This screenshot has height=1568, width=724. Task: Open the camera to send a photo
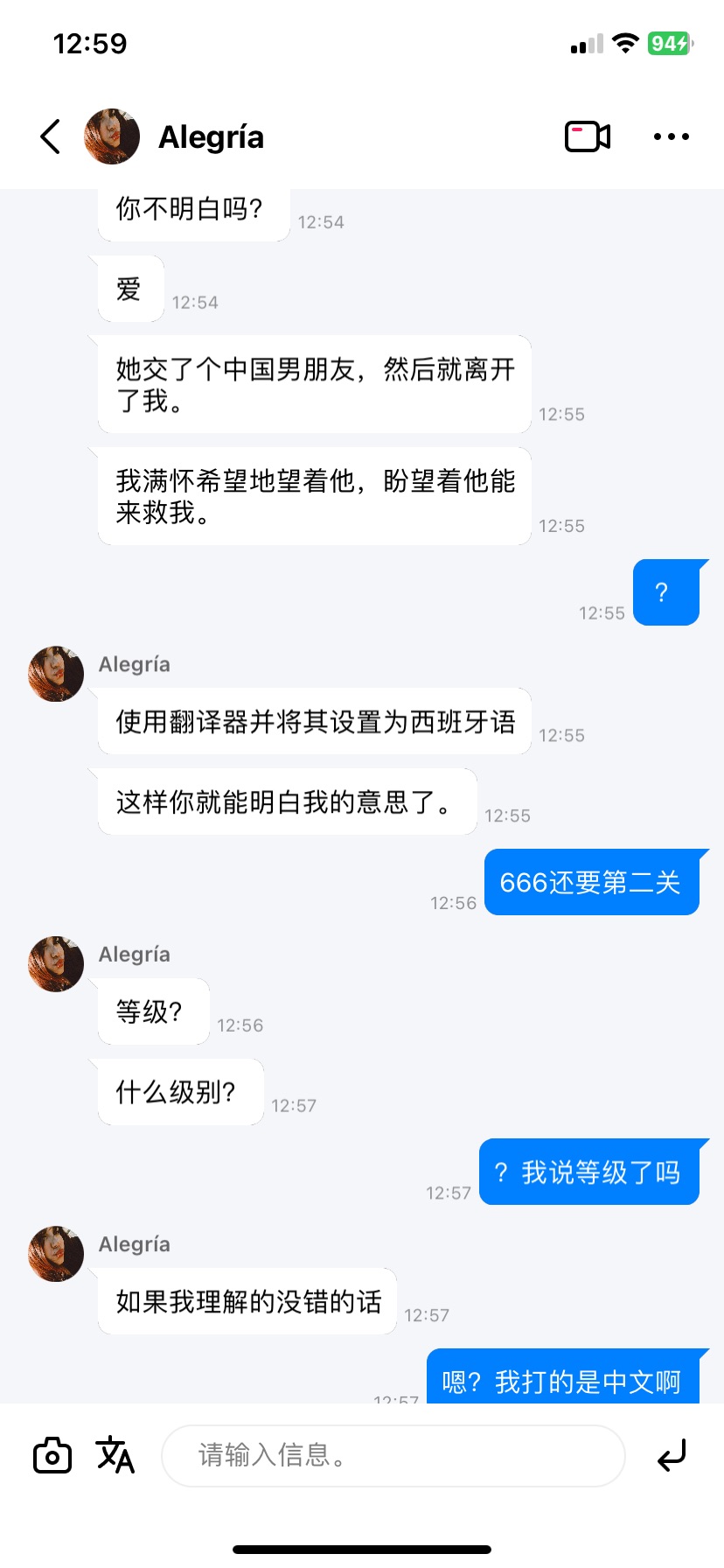(52, 1455)
